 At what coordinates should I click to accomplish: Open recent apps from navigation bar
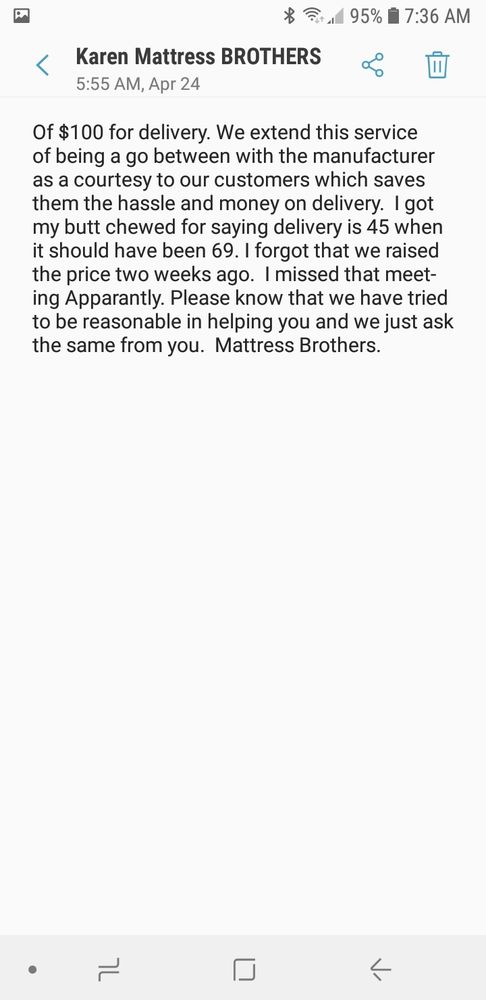[109, 970]
